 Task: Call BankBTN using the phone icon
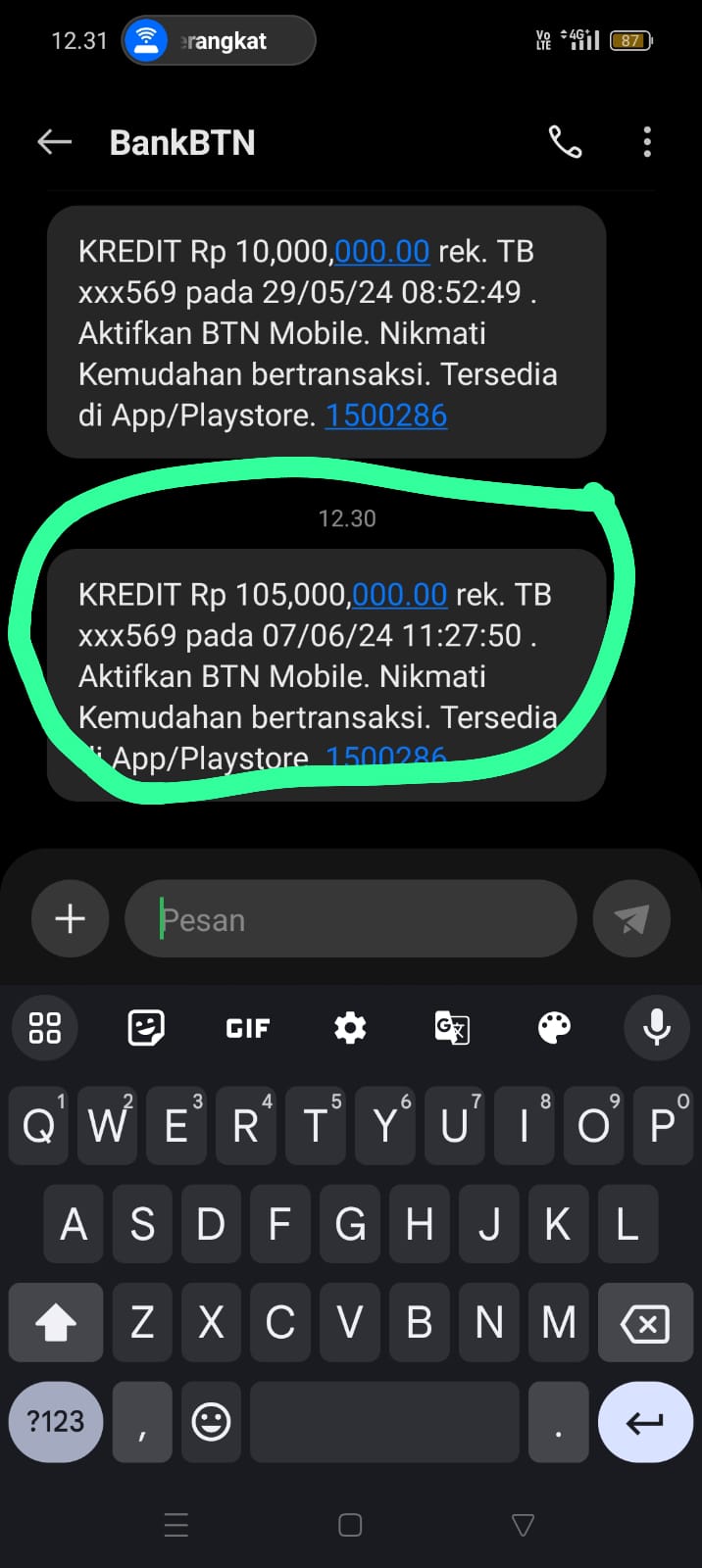[565, 143]
